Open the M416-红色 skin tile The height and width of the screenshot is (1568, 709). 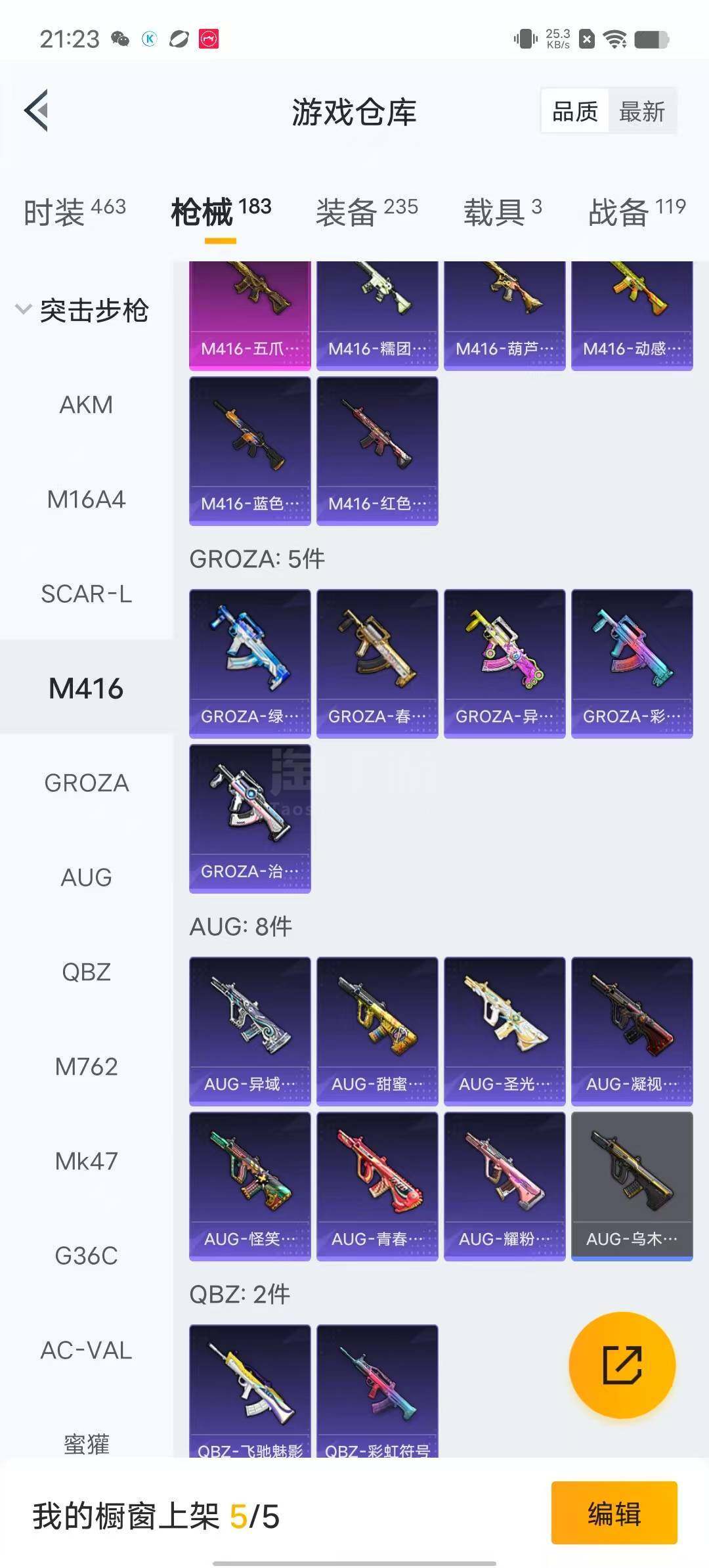pos(377,450)
